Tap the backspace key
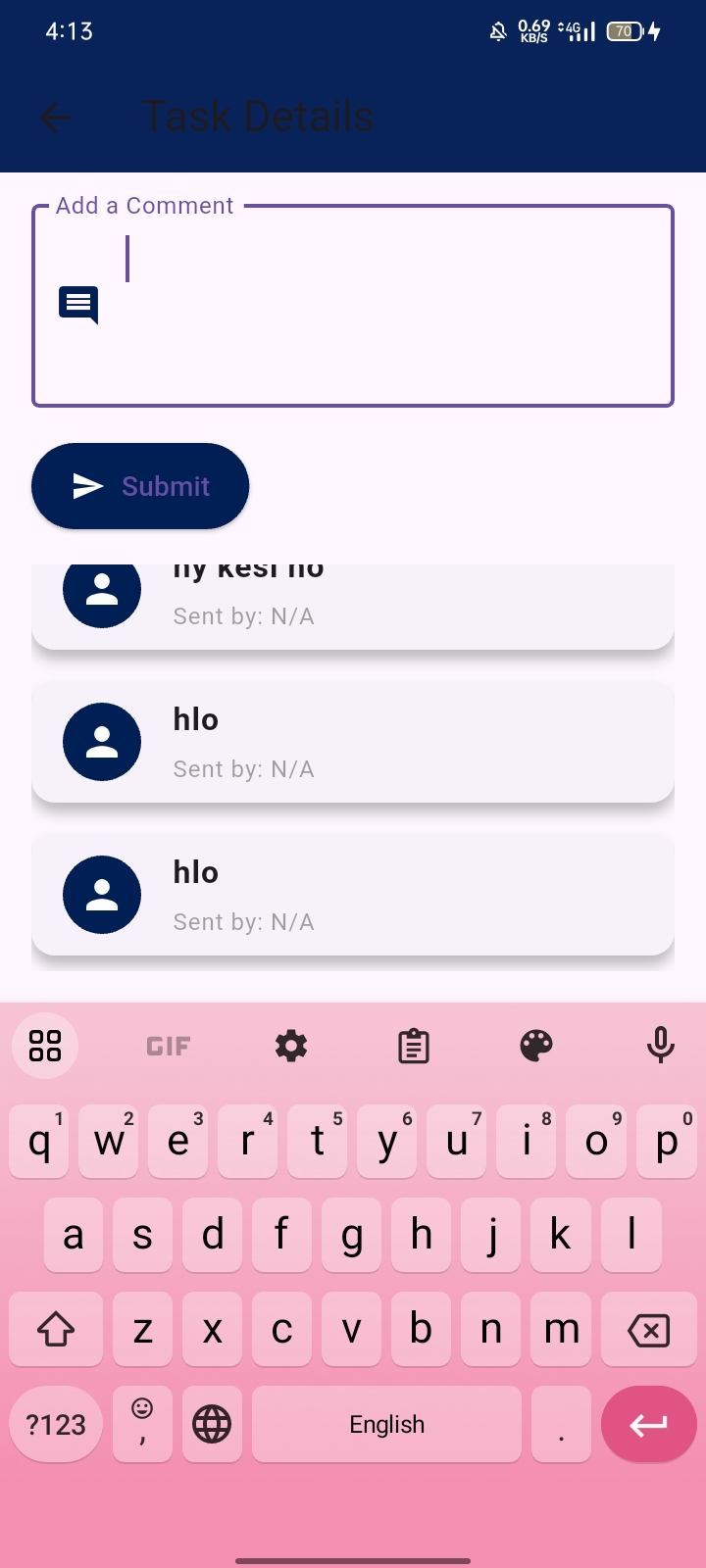The width and height of the screenshot is (706, 1568). point(648,1330)
